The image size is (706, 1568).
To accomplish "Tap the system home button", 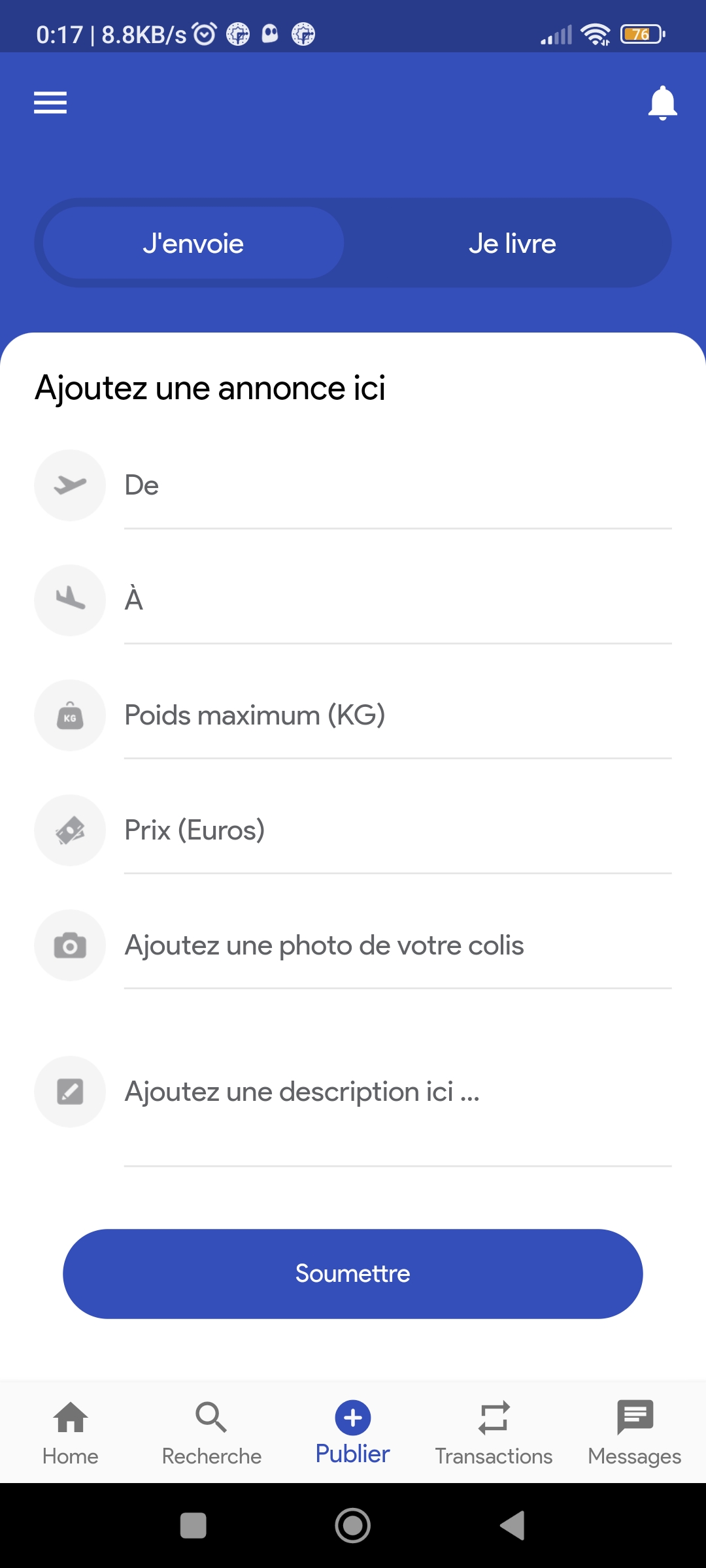I will coord(353,1526).
